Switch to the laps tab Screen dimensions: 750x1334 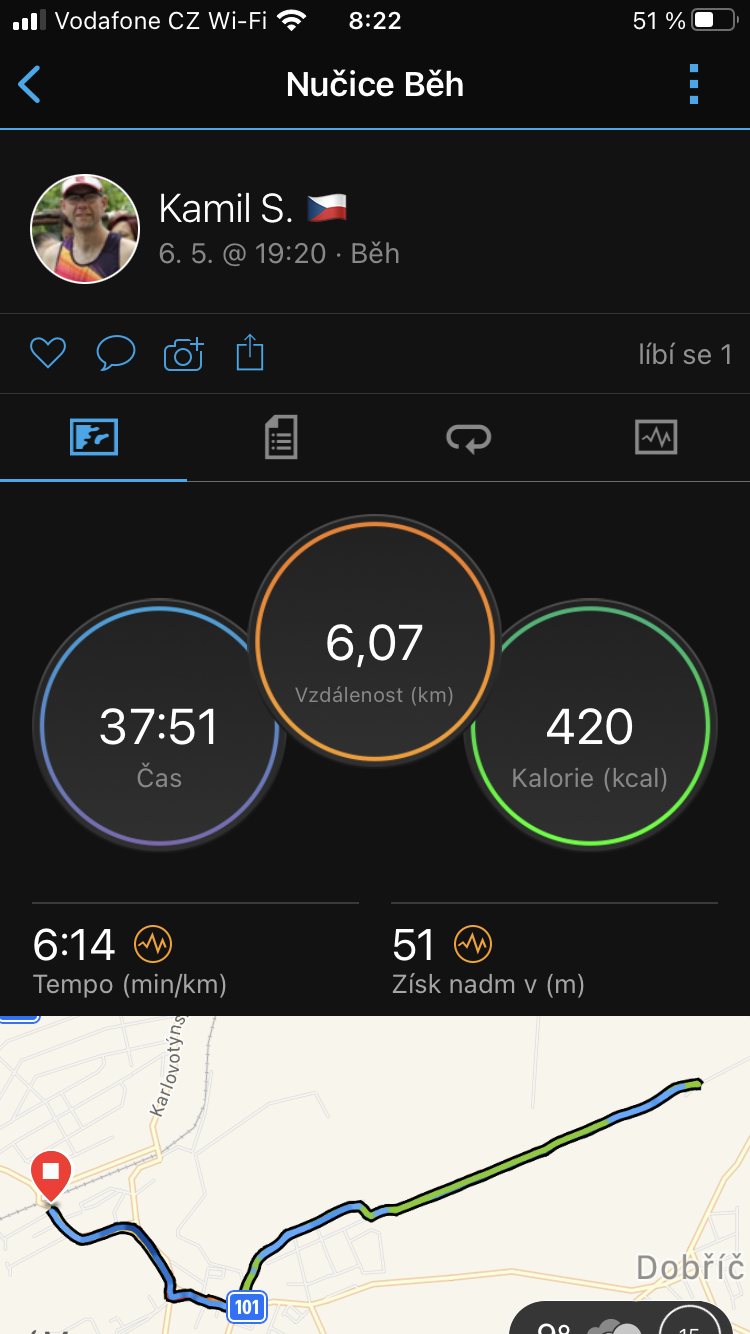(x=468, y=438)
